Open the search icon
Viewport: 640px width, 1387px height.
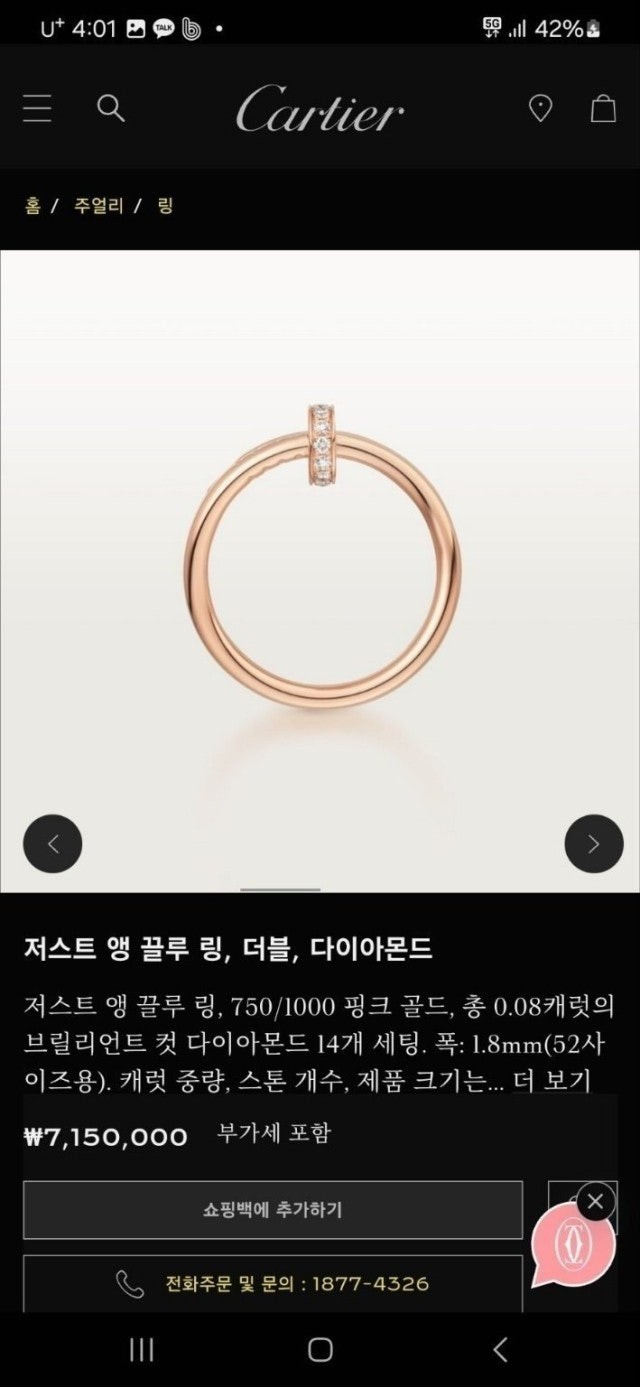pyautogui.click(x=110, y=108)
